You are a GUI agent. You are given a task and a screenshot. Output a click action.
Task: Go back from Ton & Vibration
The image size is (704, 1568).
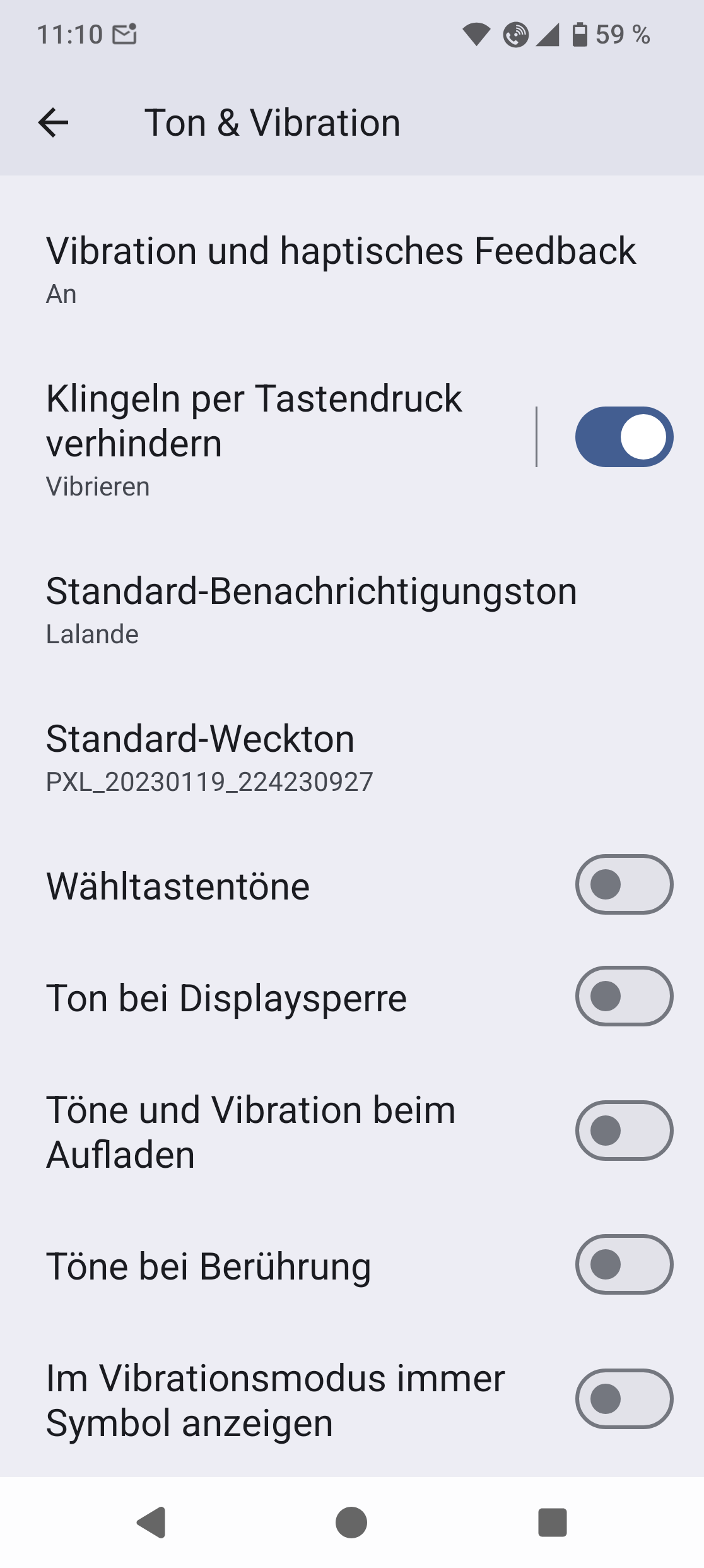tap(53, 122)
